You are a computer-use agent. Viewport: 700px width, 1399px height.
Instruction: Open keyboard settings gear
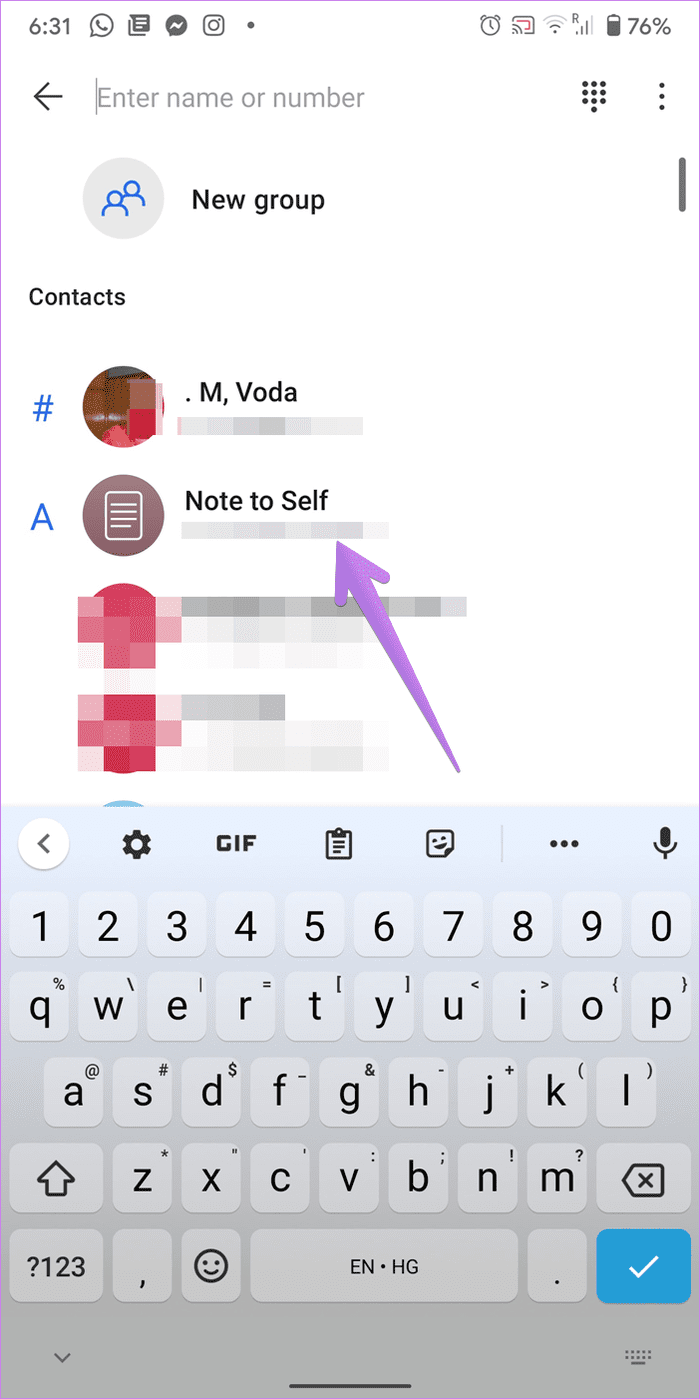136,845
